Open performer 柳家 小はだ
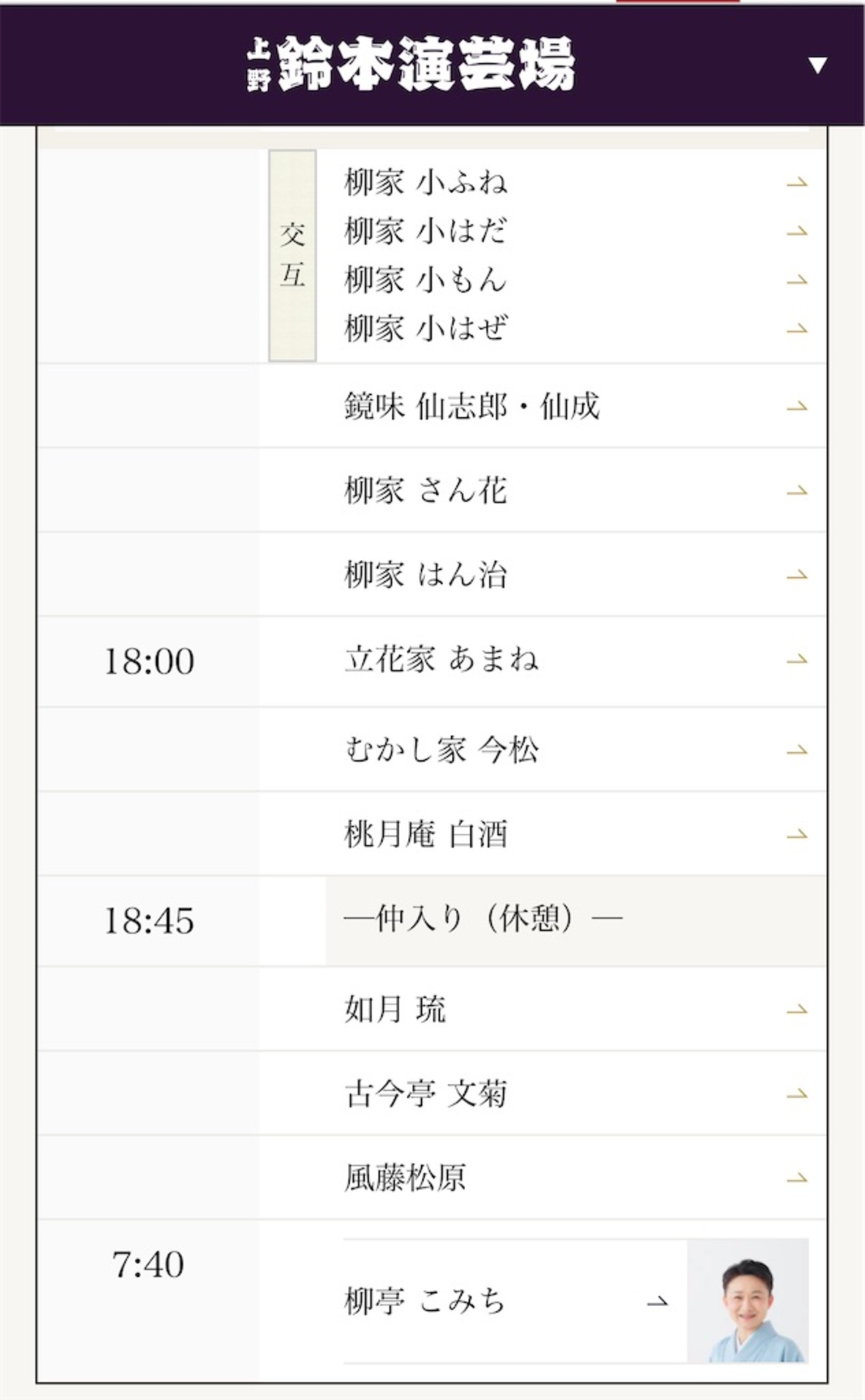 pos(426,231)
